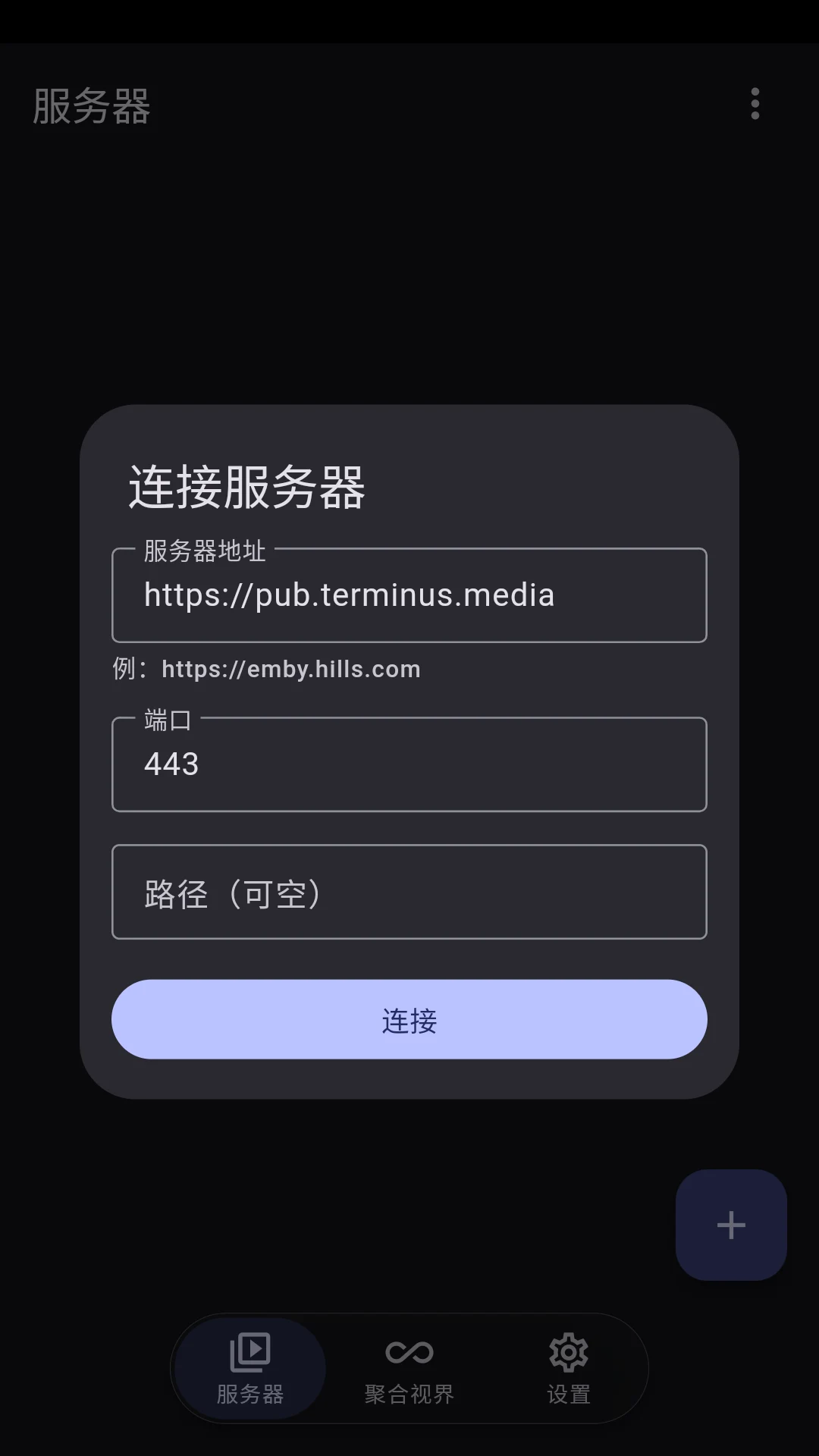This screenshot has width=819, height=1456.
Task: Edit the 服务器地址 server address field
Action: click(x=409, y=595)
